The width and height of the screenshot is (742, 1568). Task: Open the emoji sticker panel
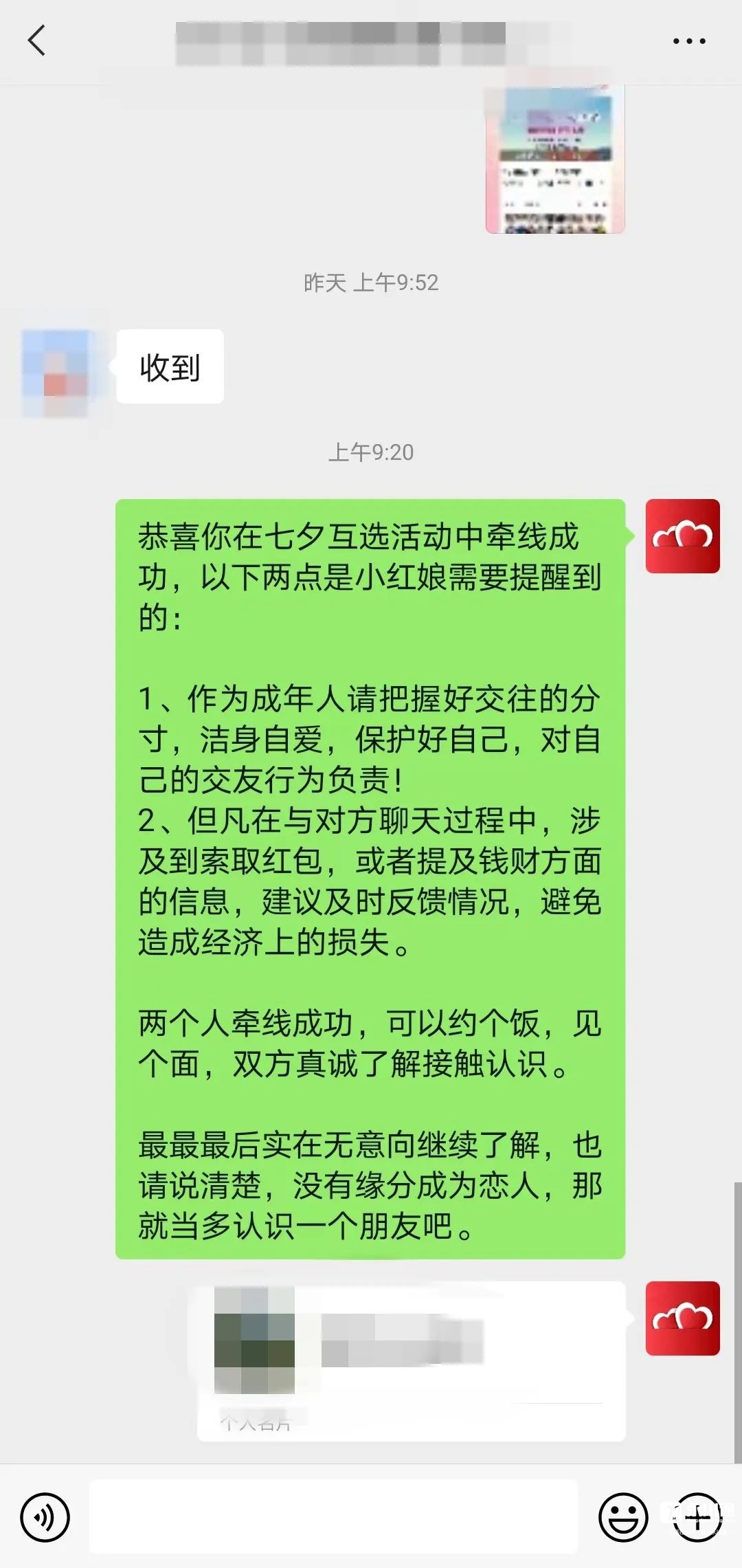coord(623,1517)
